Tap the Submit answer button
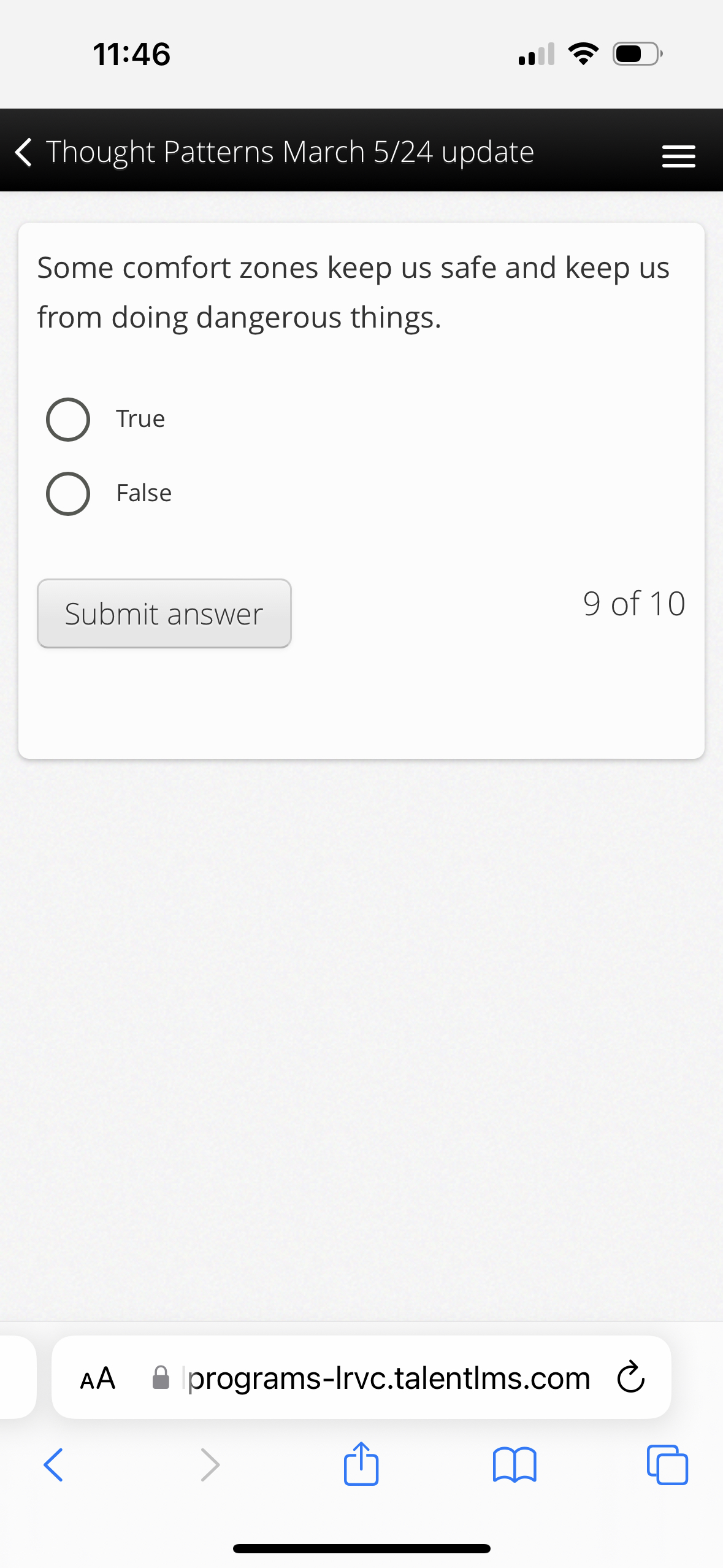 pyautogui.click(x=164, y=613)
